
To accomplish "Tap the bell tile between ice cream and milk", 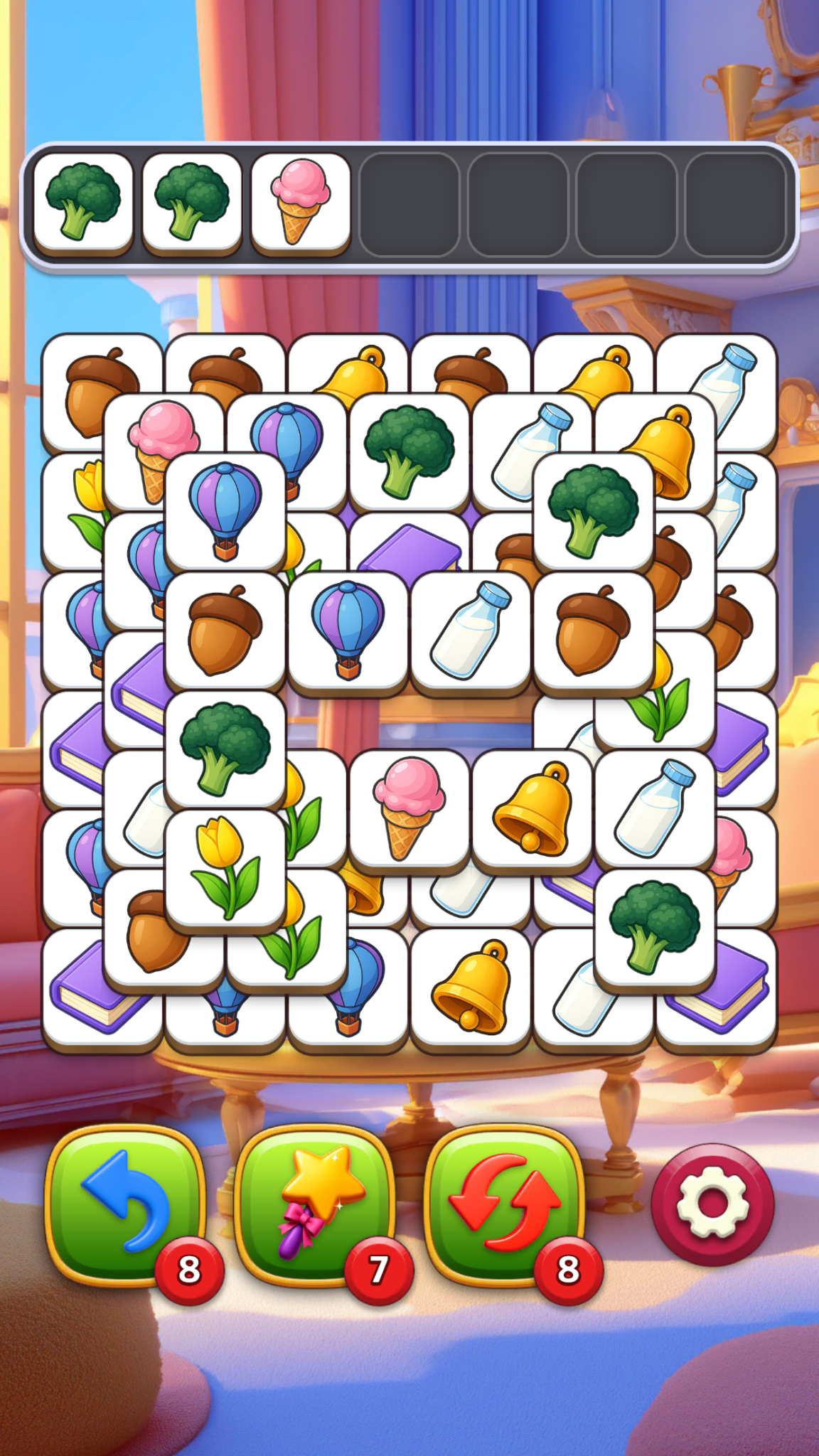I will coord(532,808).
